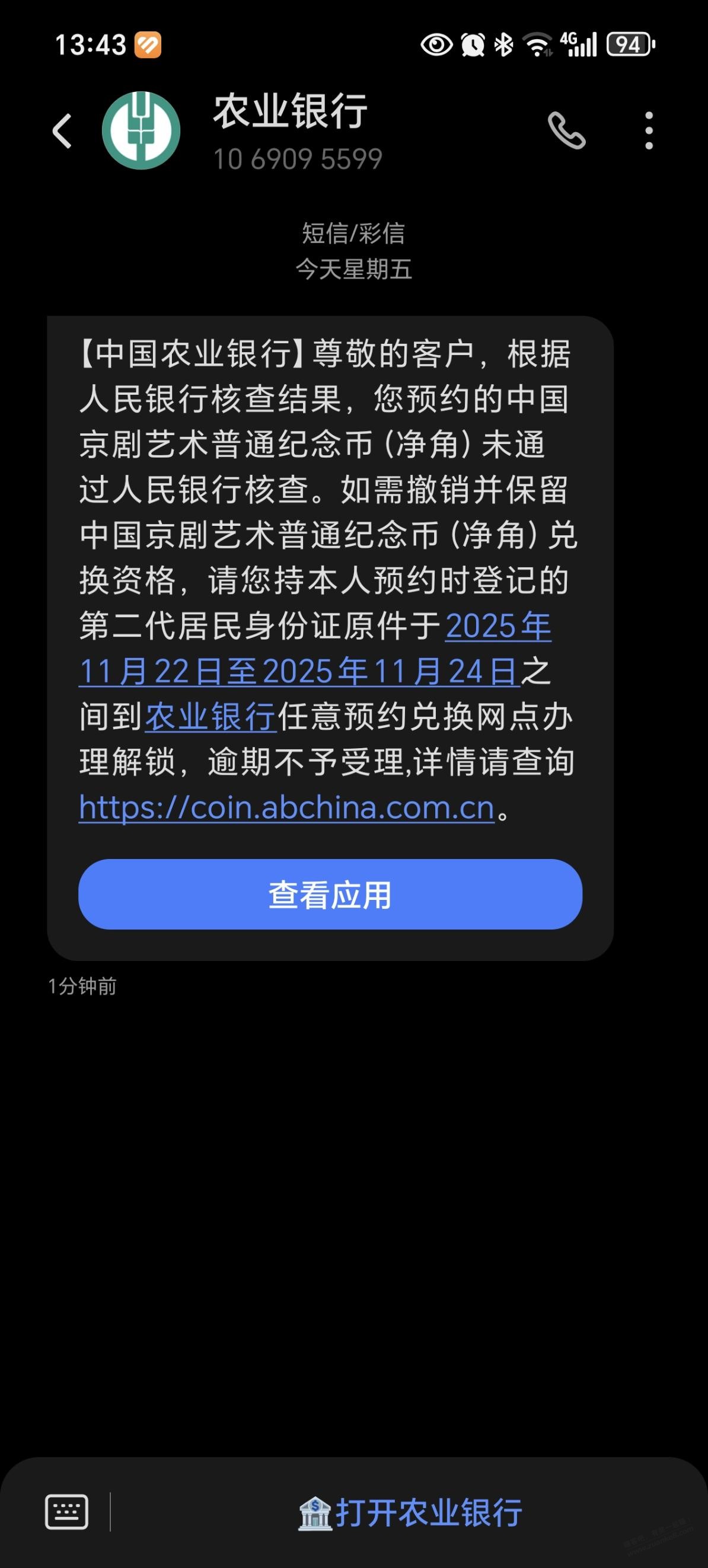The image size is (708, 1568).
Task: Tap the 查看应用 button
Action: (330, 894)
